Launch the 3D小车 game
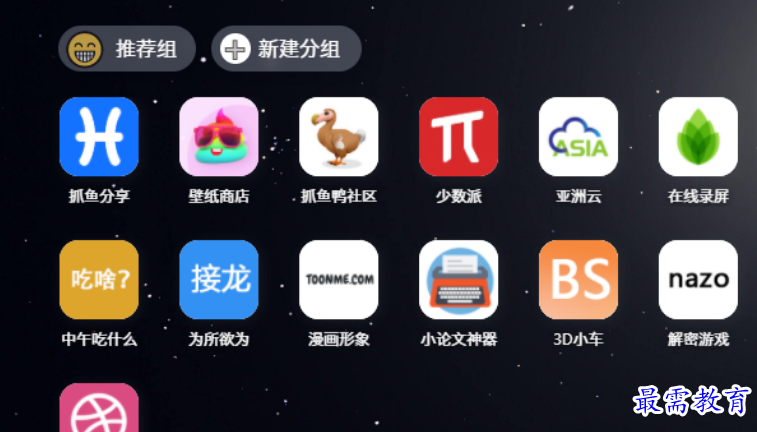The image size is (757, 432). tap(578, 280)
